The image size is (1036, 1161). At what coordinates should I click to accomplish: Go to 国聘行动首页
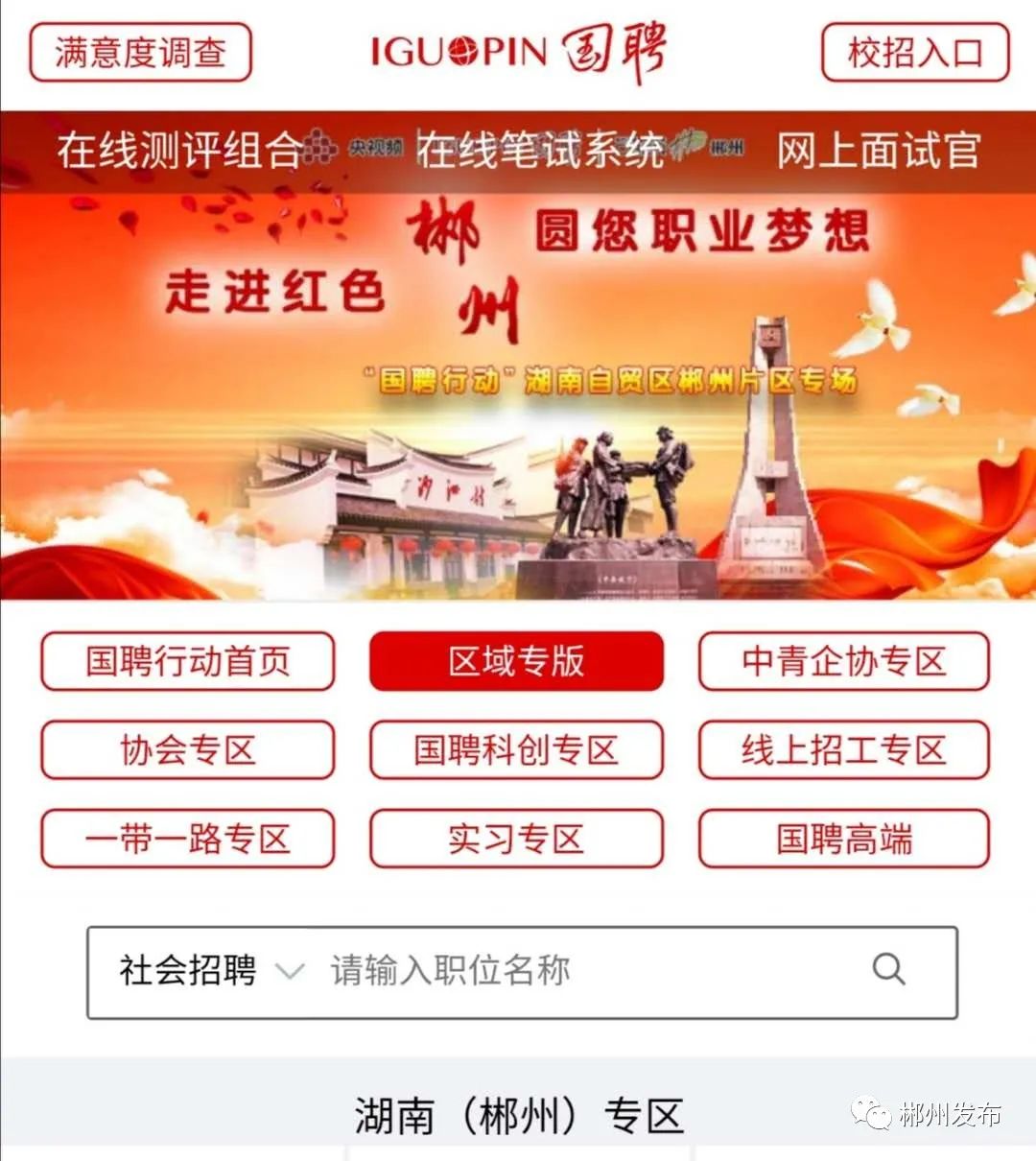pyautogui.click(x=187, y=662)
